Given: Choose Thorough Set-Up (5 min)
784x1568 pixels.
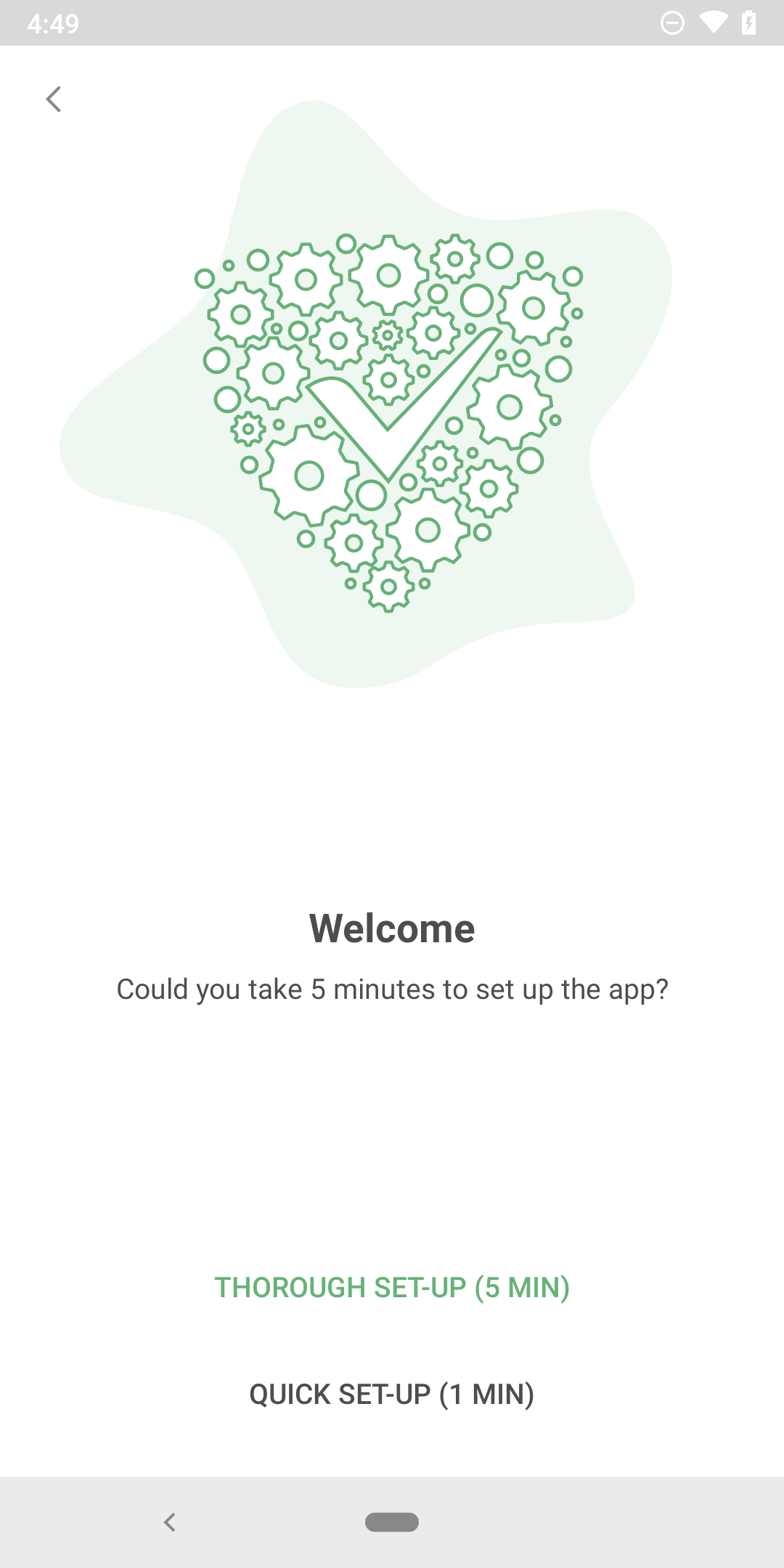Looking at the screenshot, I should [392, 1288].
